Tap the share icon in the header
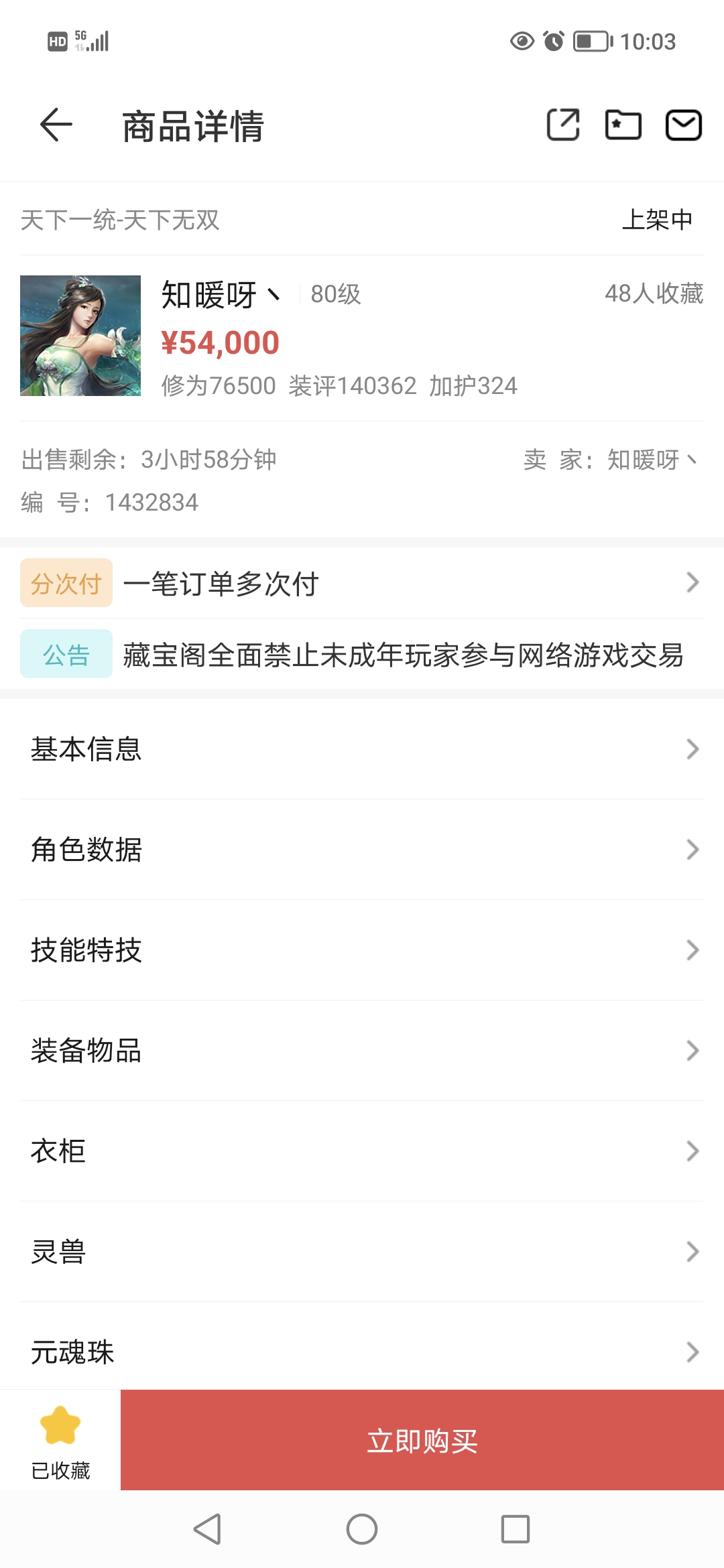 (563, 125)
